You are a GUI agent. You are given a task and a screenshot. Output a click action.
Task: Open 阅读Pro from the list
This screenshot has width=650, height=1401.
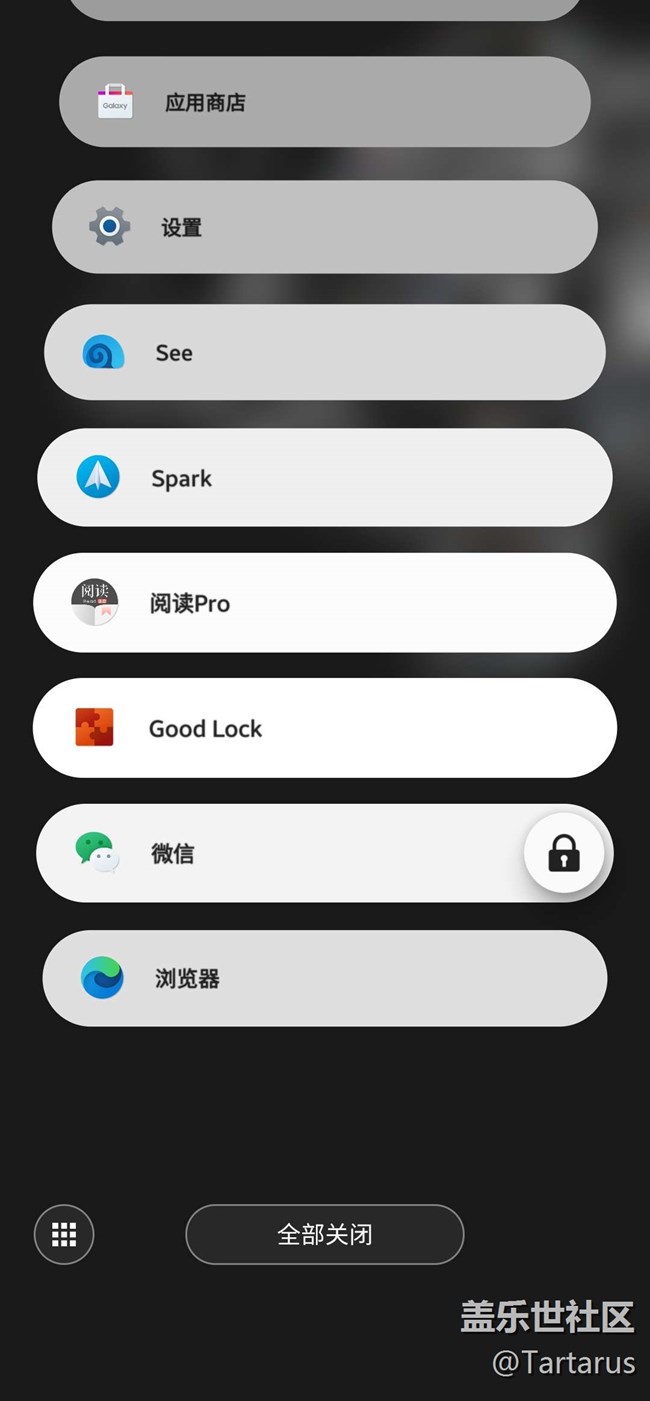324,603
